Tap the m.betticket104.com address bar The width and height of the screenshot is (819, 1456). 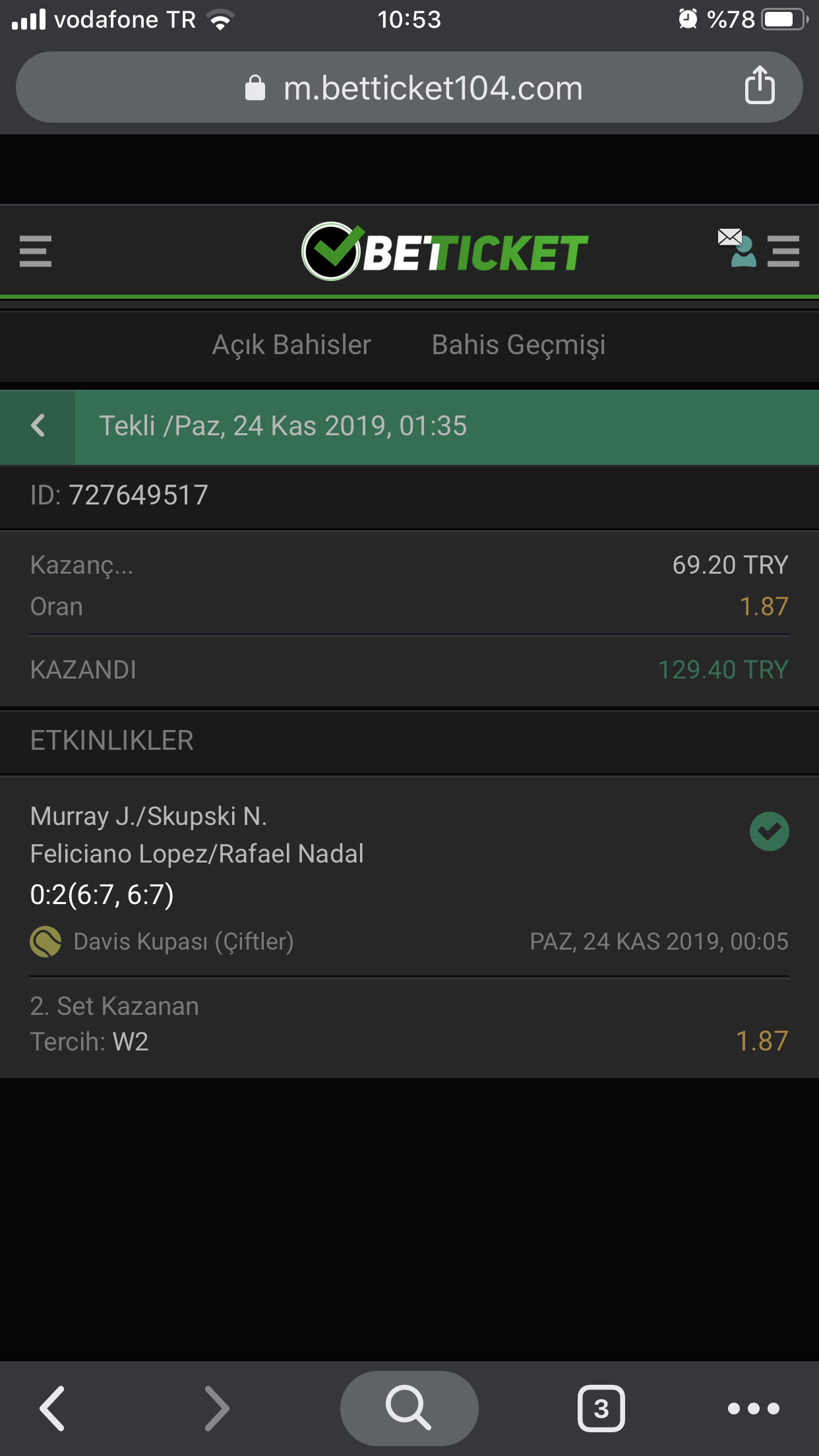point(433,88)
